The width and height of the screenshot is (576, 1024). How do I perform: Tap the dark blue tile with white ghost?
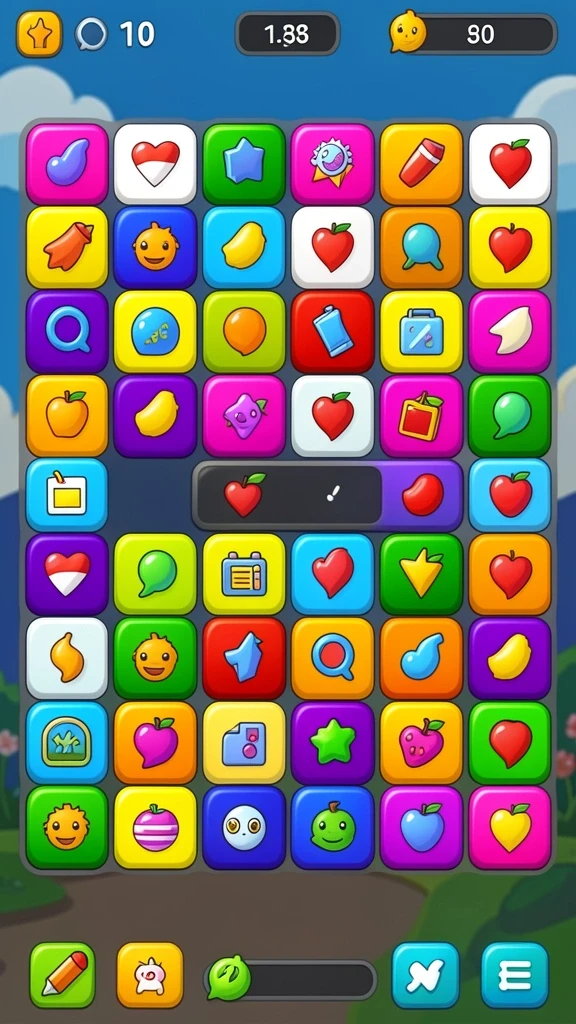click(244, 827)
